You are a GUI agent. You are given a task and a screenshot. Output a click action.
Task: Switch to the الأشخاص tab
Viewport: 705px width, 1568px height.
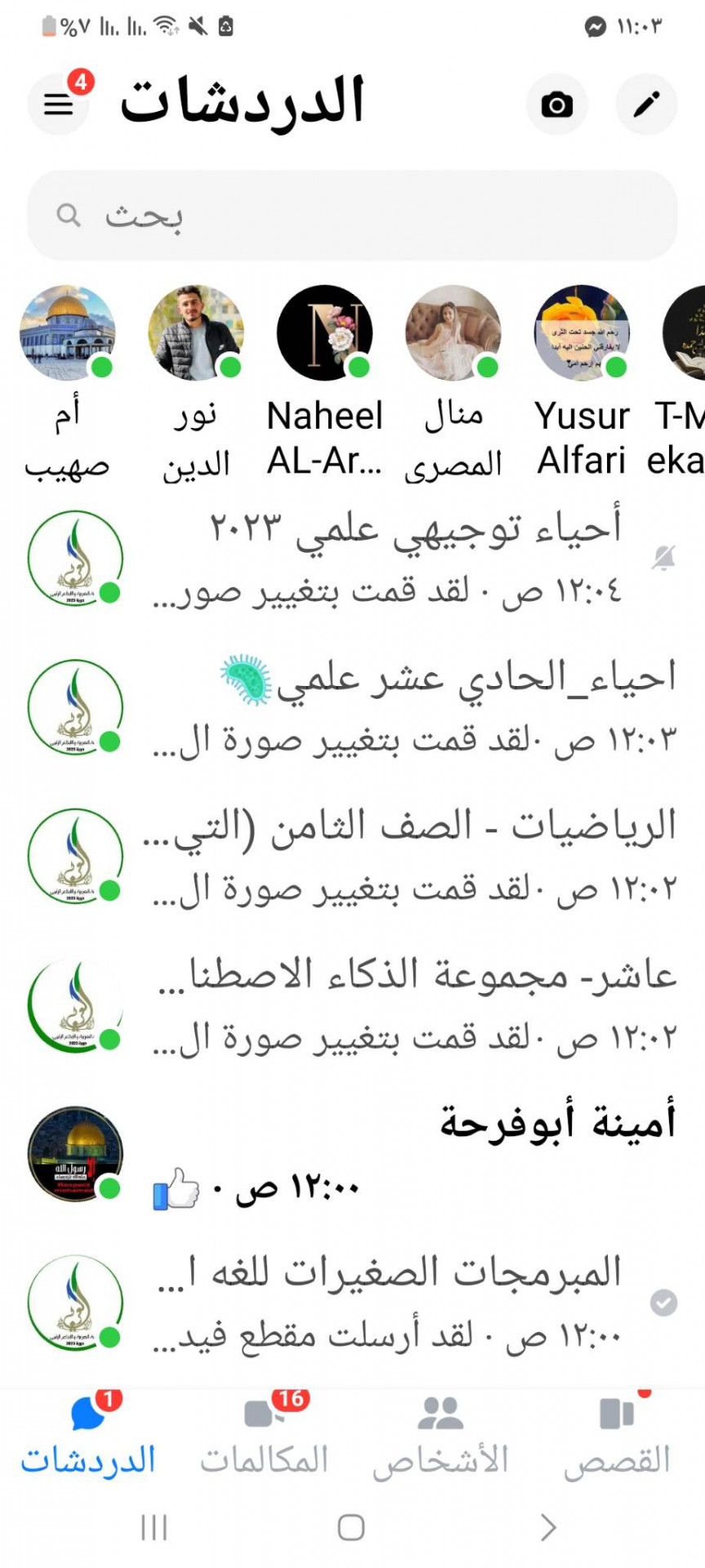441,1437
